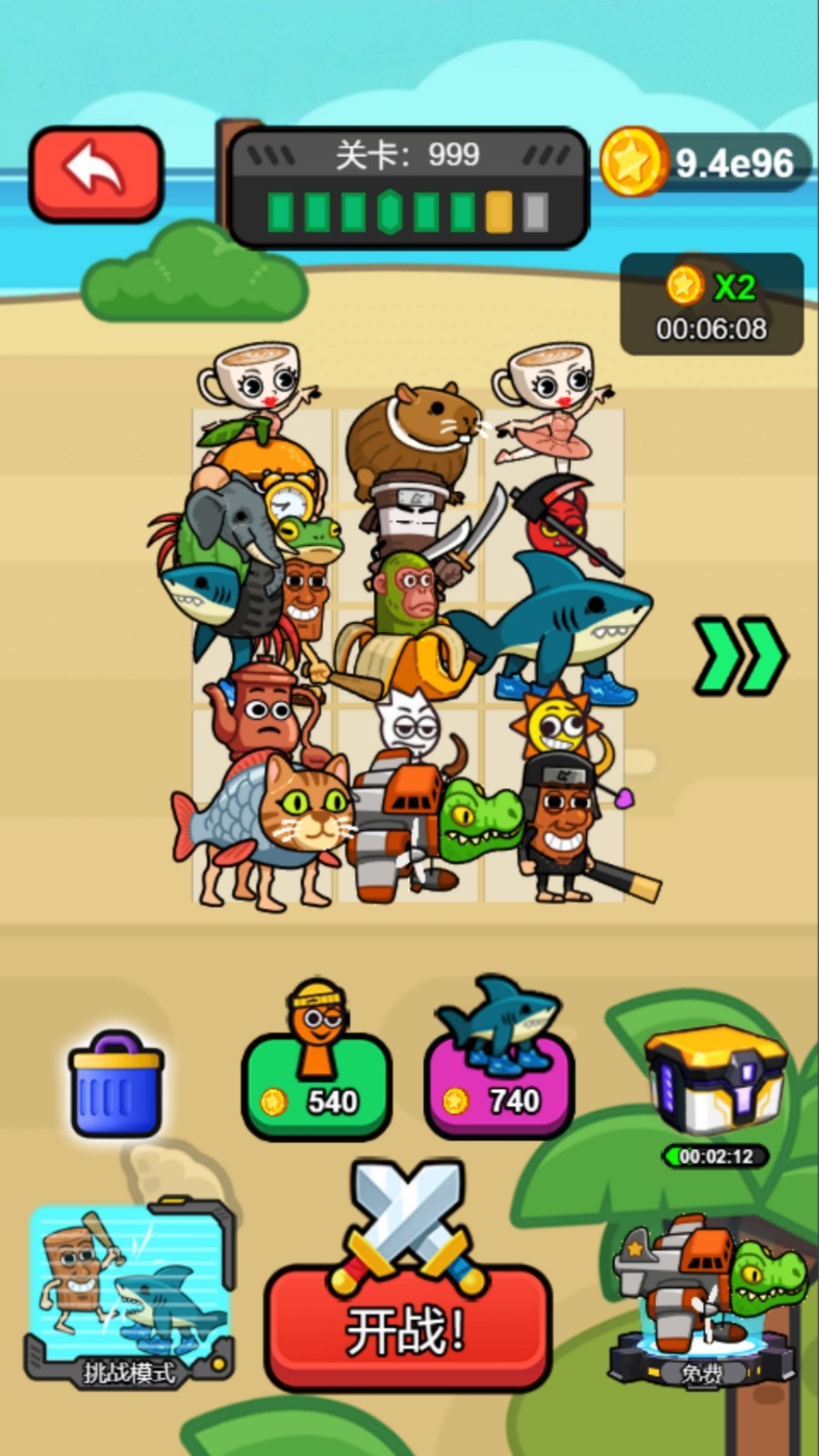Buy the orange character for 540 coins
Viewport: 819px width, 1456px height.
(x=316, y=1085)
